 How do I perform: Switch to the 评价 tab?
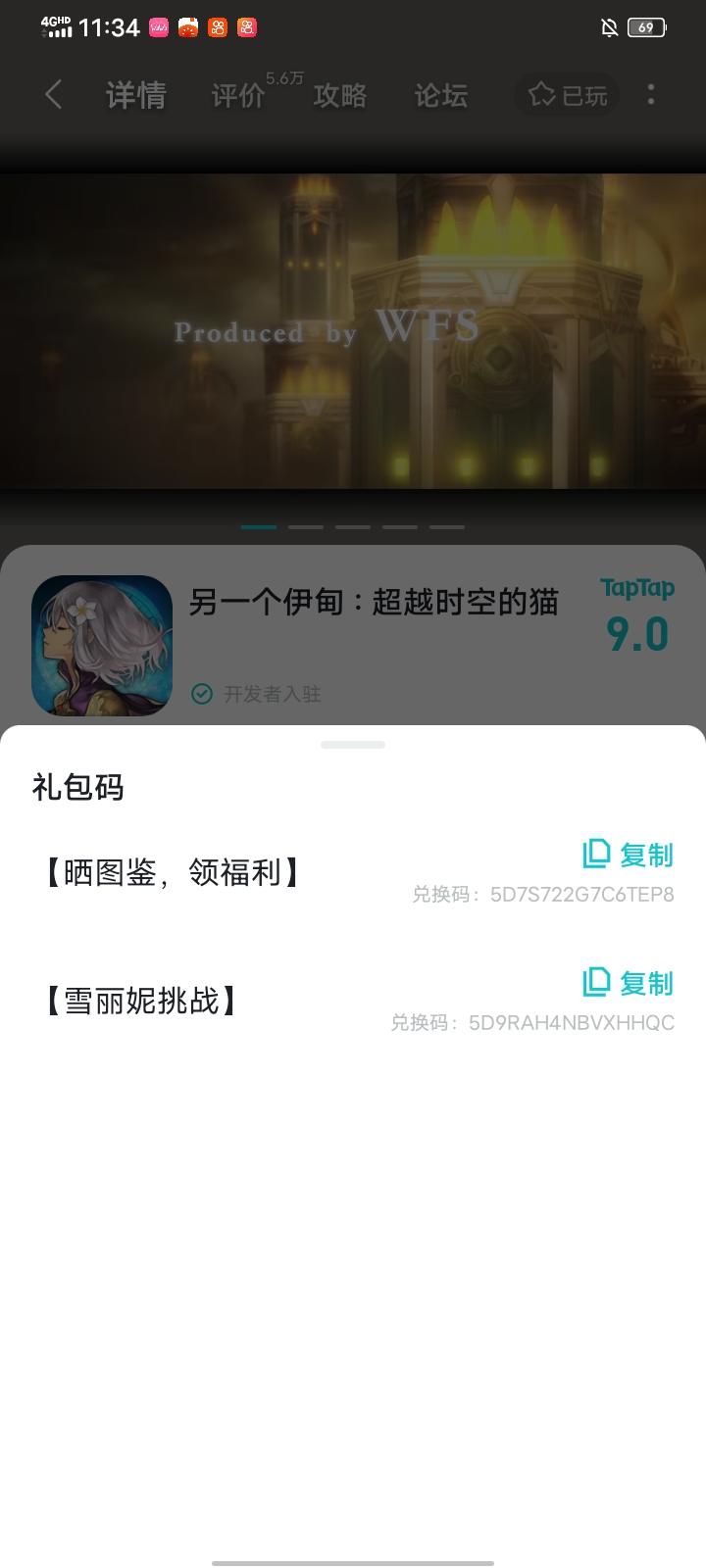pos(235,95)
